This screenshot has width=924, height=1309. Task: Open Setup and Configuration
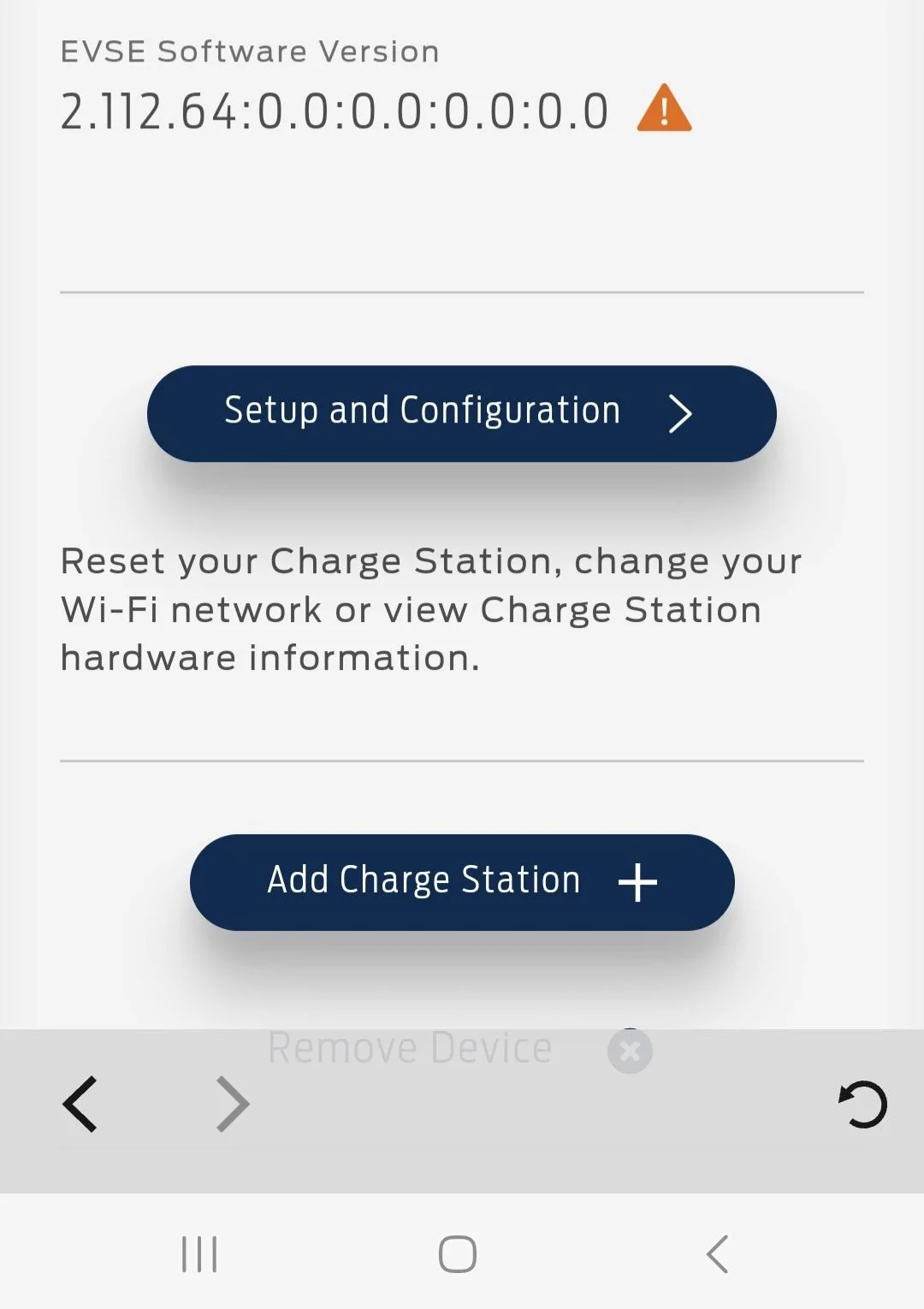click(x=461, y=413)
